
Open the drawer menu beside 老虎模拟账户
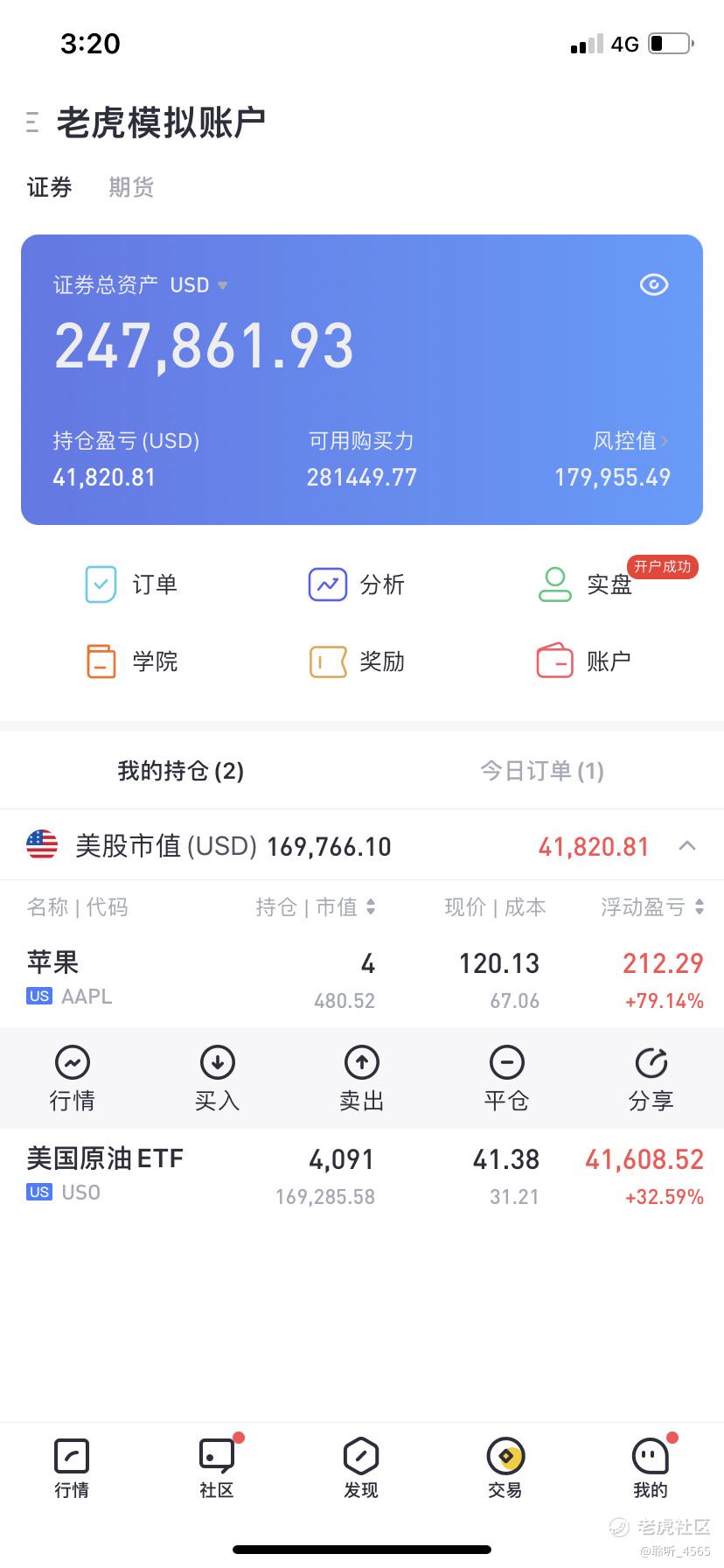coord(32,122)
